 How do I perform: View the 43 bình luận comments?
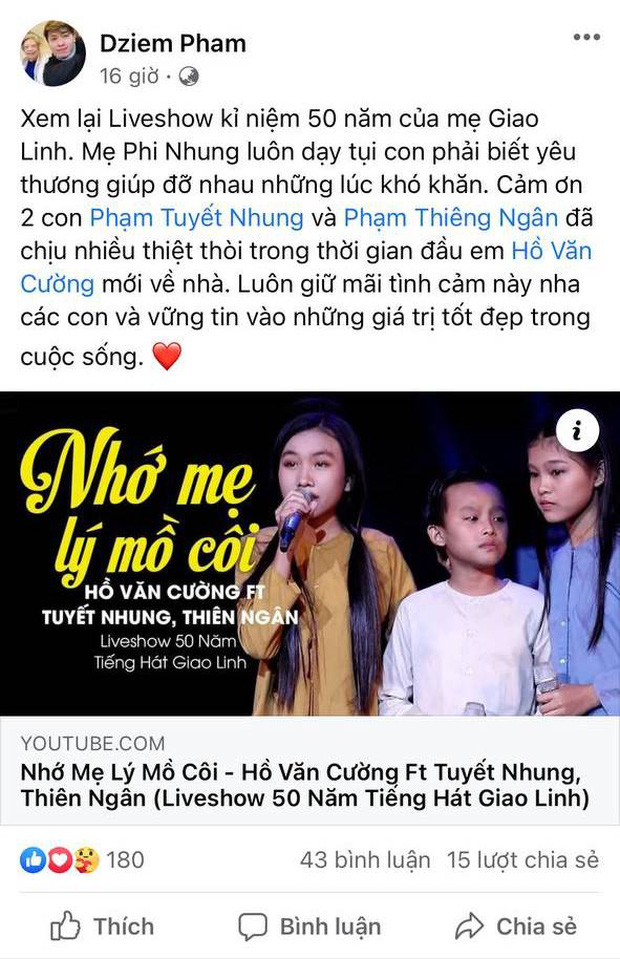(365, 860)
